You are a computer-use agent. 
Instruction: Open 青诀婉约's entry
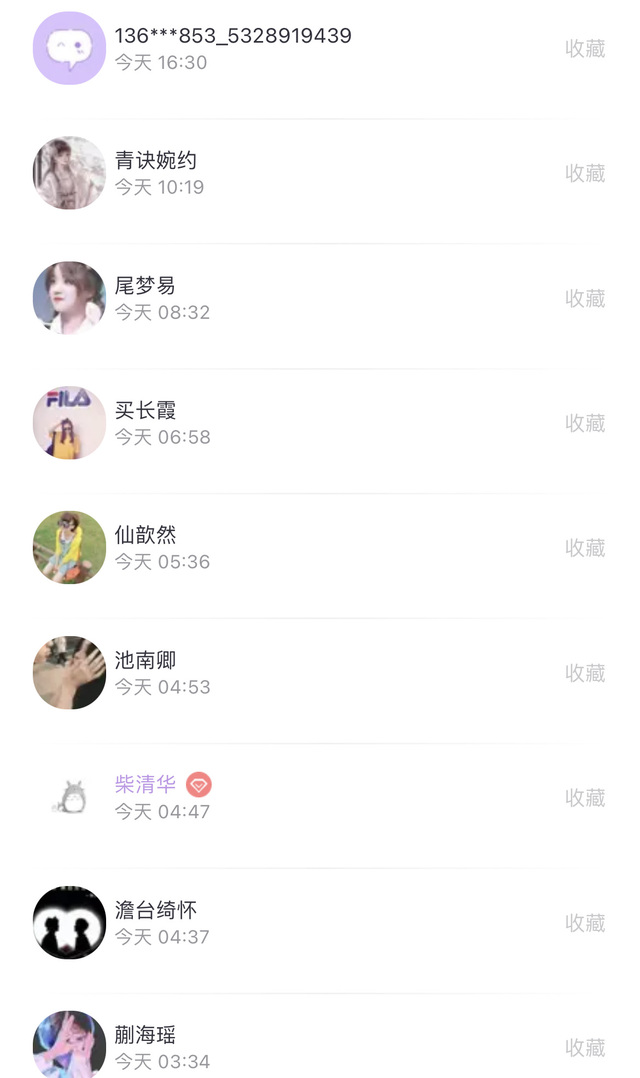(320, 173)
